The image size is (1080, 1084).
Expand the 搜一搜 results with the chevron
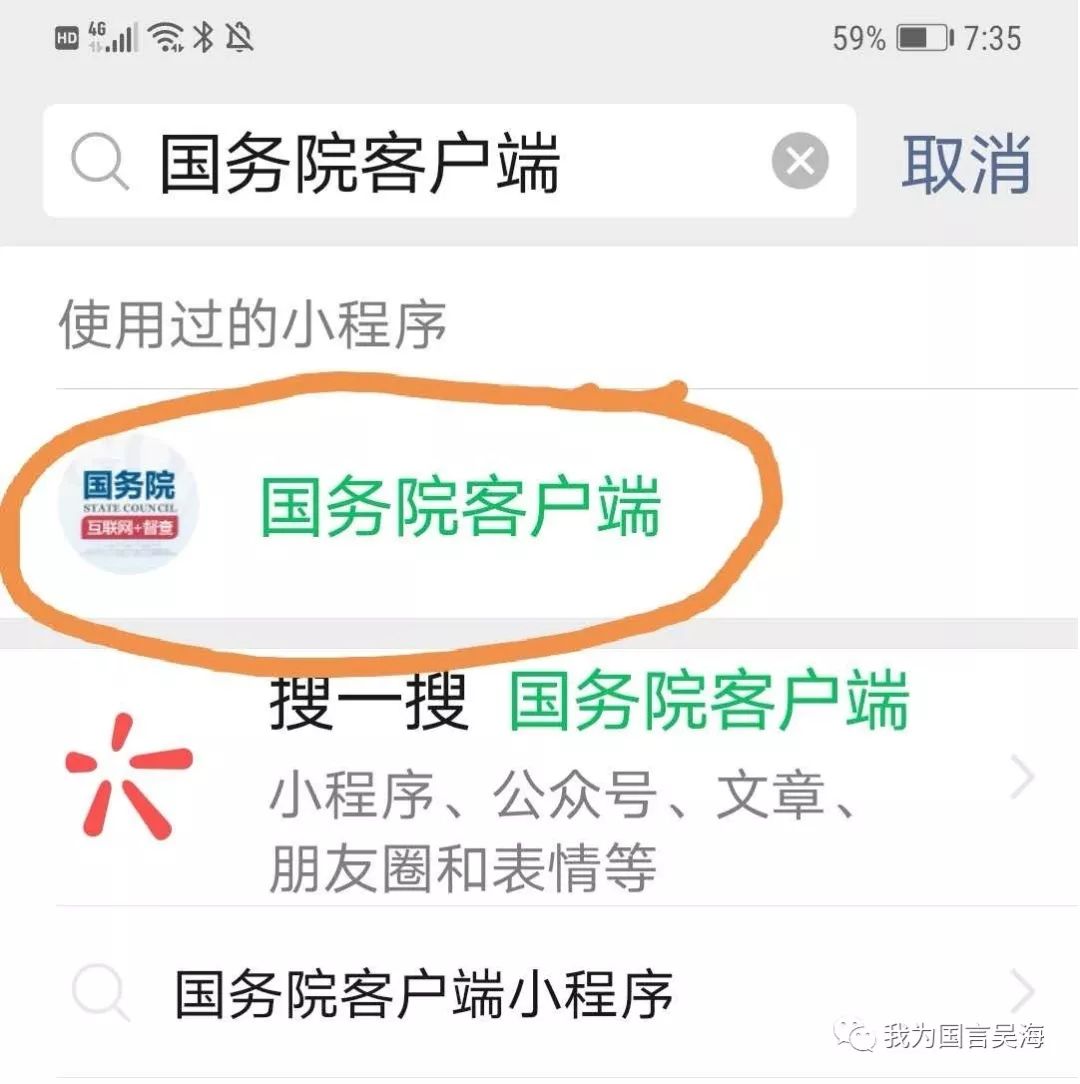click(x=1020, y=776)
